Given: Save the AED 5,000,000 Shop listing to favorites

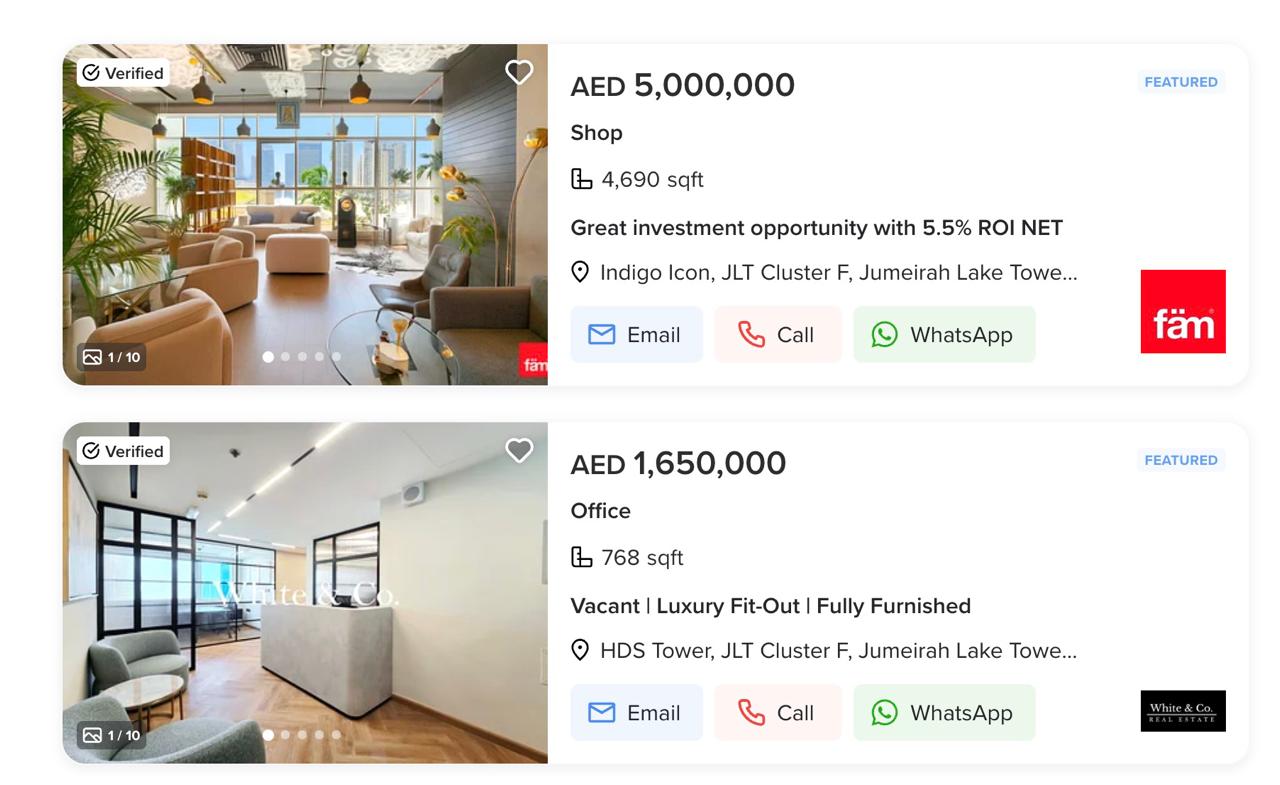Looking at the screenshot, I should point(518,72).
